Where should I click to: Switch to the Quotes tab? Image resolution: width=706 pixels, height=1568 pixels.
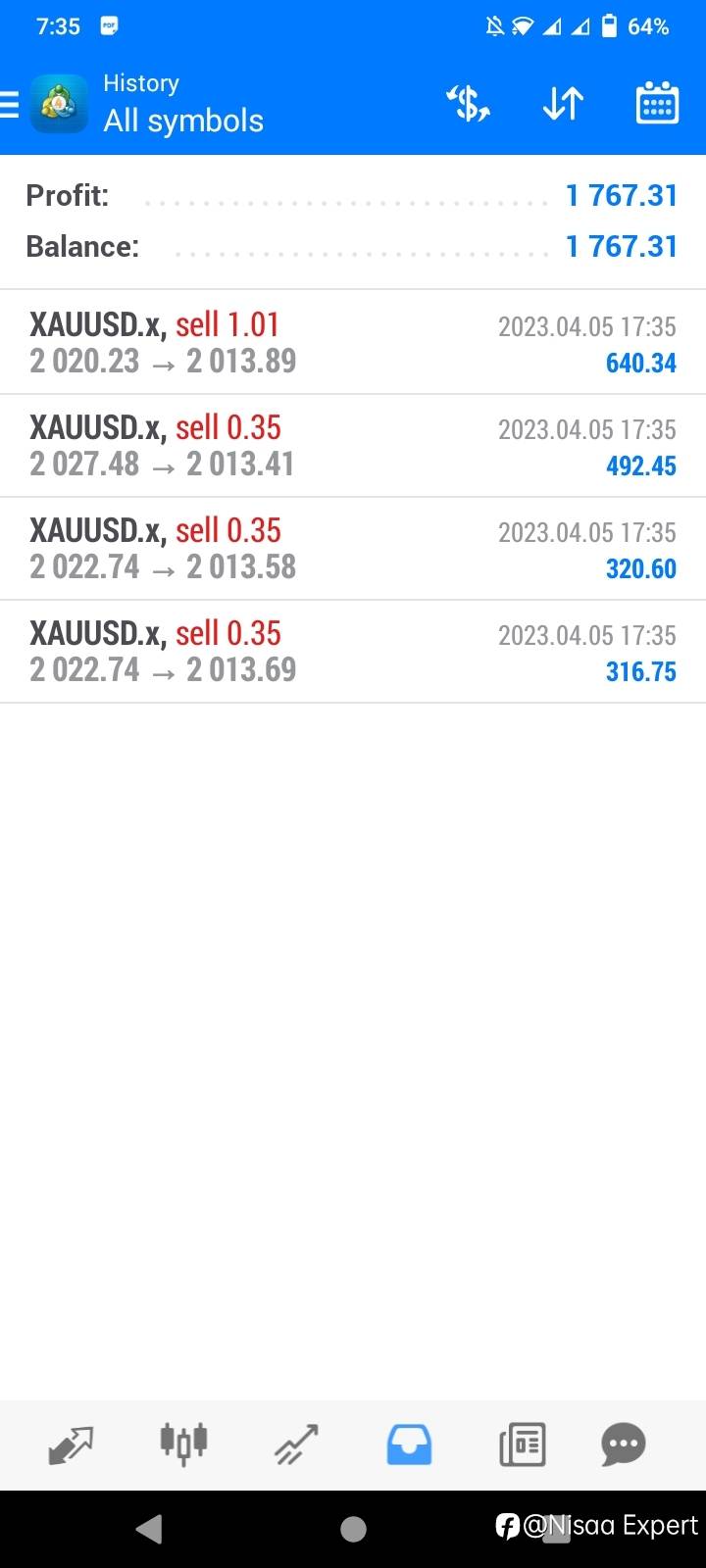(x=71, y=1445)
